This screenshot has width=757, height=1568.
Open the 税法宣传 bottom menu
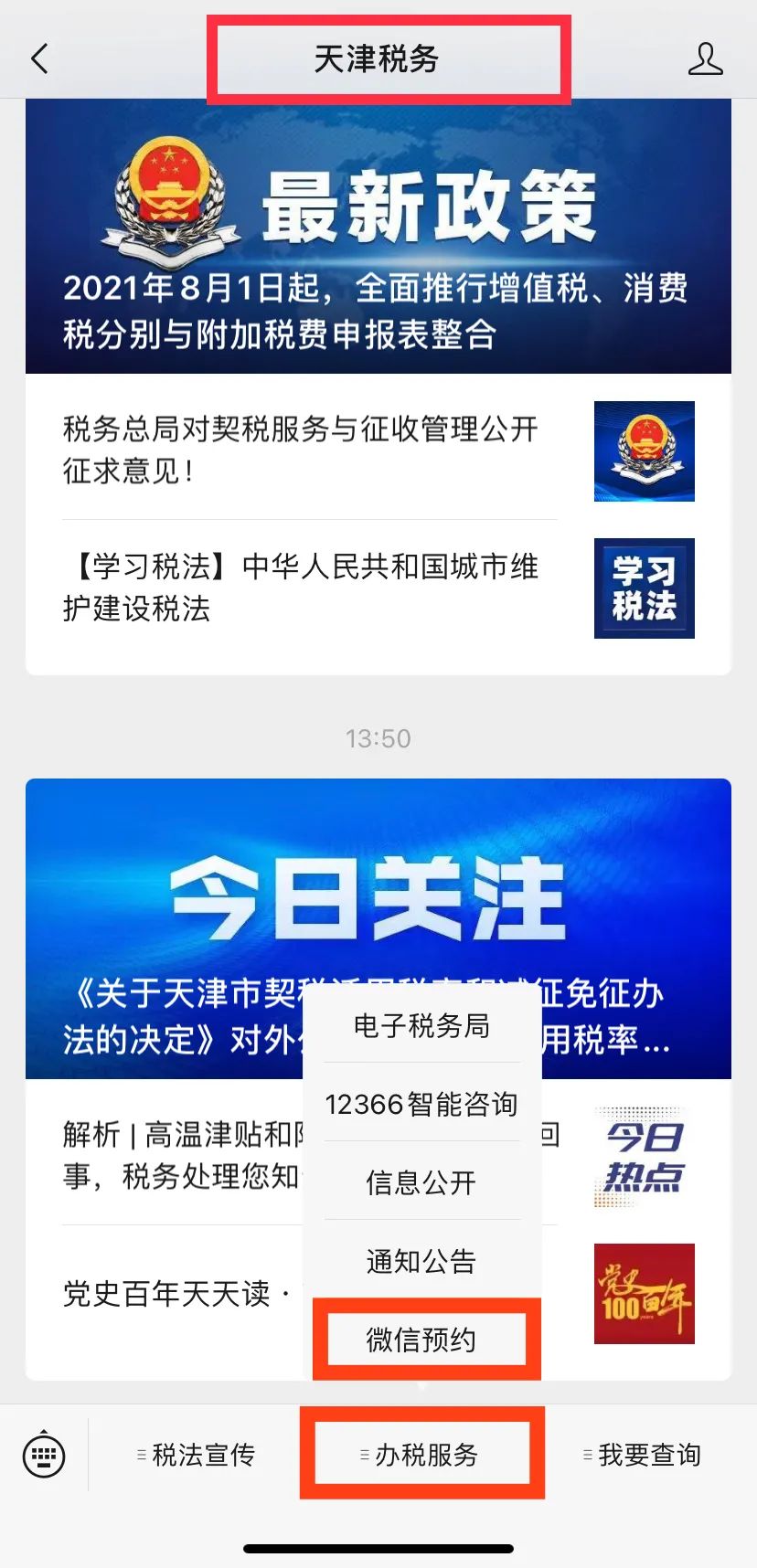(196, 1455)
